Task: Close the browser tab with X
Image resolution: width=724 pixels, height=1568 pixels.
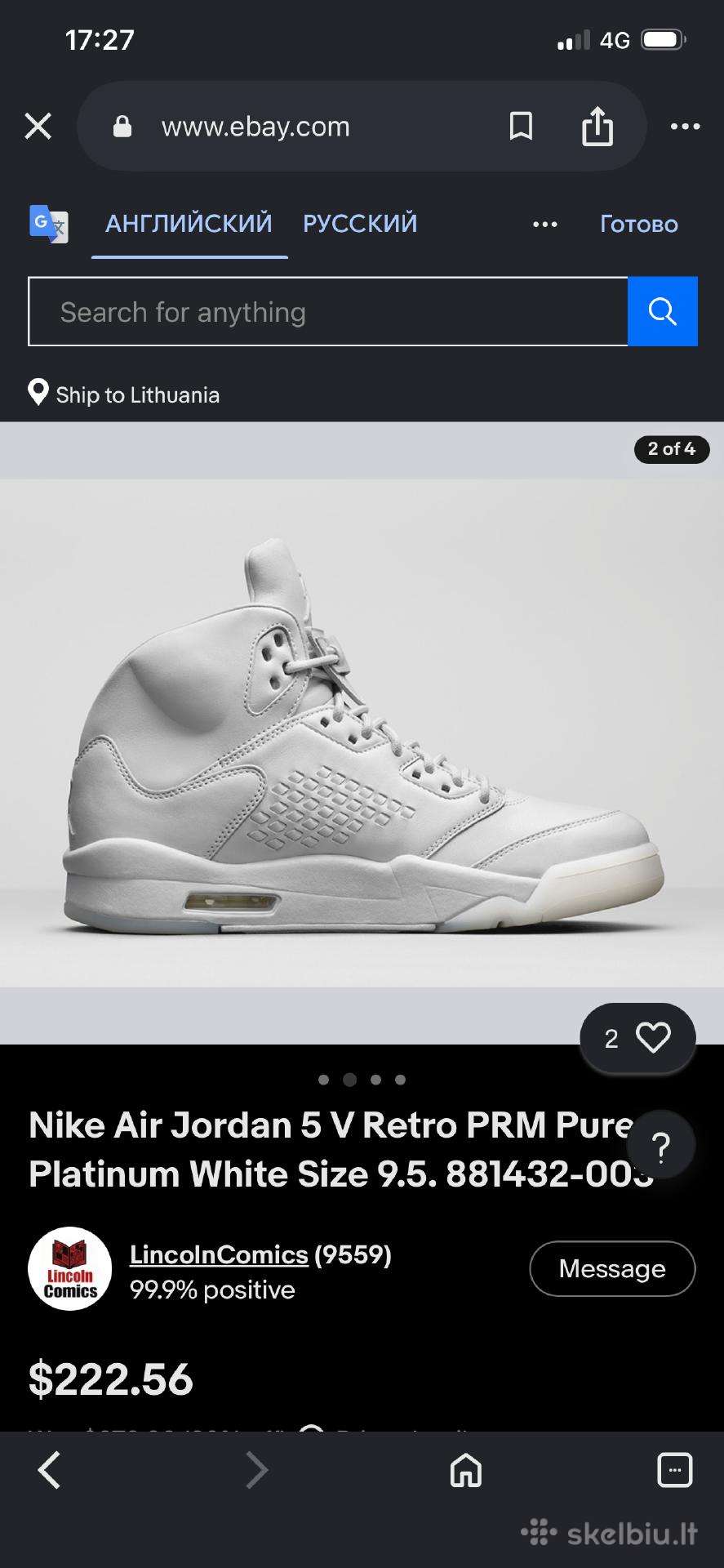Action: pyautogui.click(x=38, y=127)
